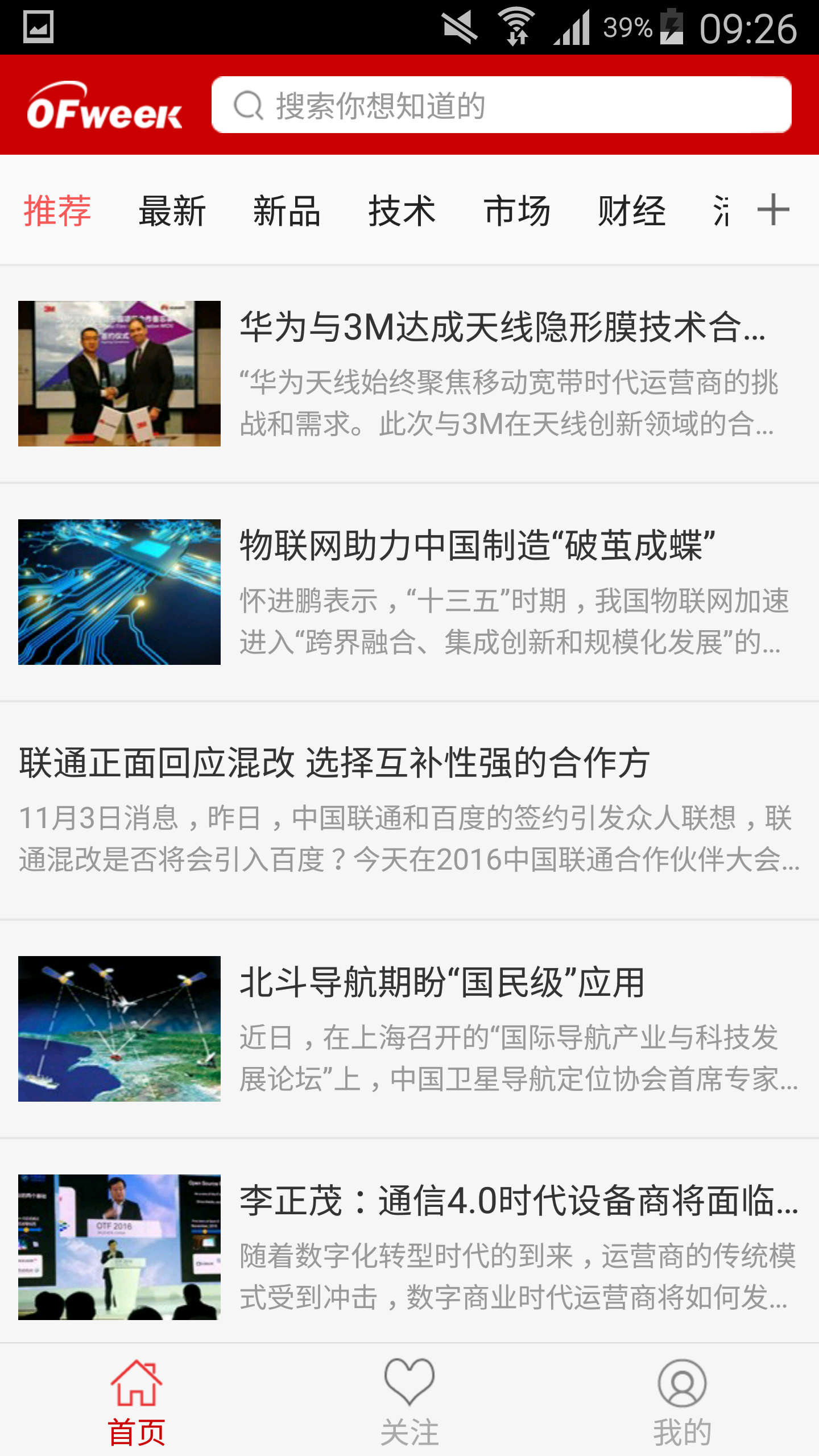Tap the Wi-Fi status icon
Viewport: 819px width, 1456px height.
[518, 25]
